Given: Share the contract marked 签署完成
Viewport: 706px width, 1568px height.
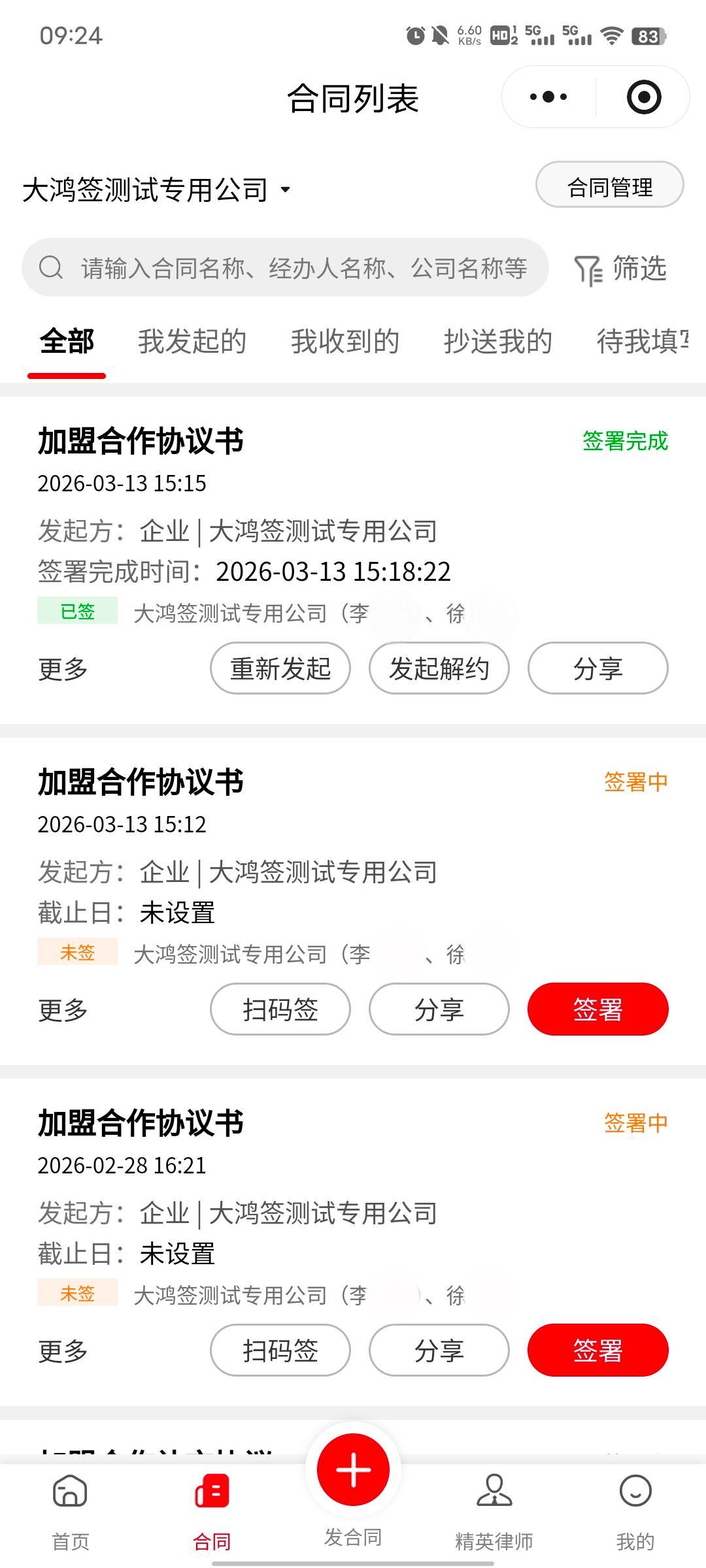Looking at the screenshot, I should [x=597, y=668].
